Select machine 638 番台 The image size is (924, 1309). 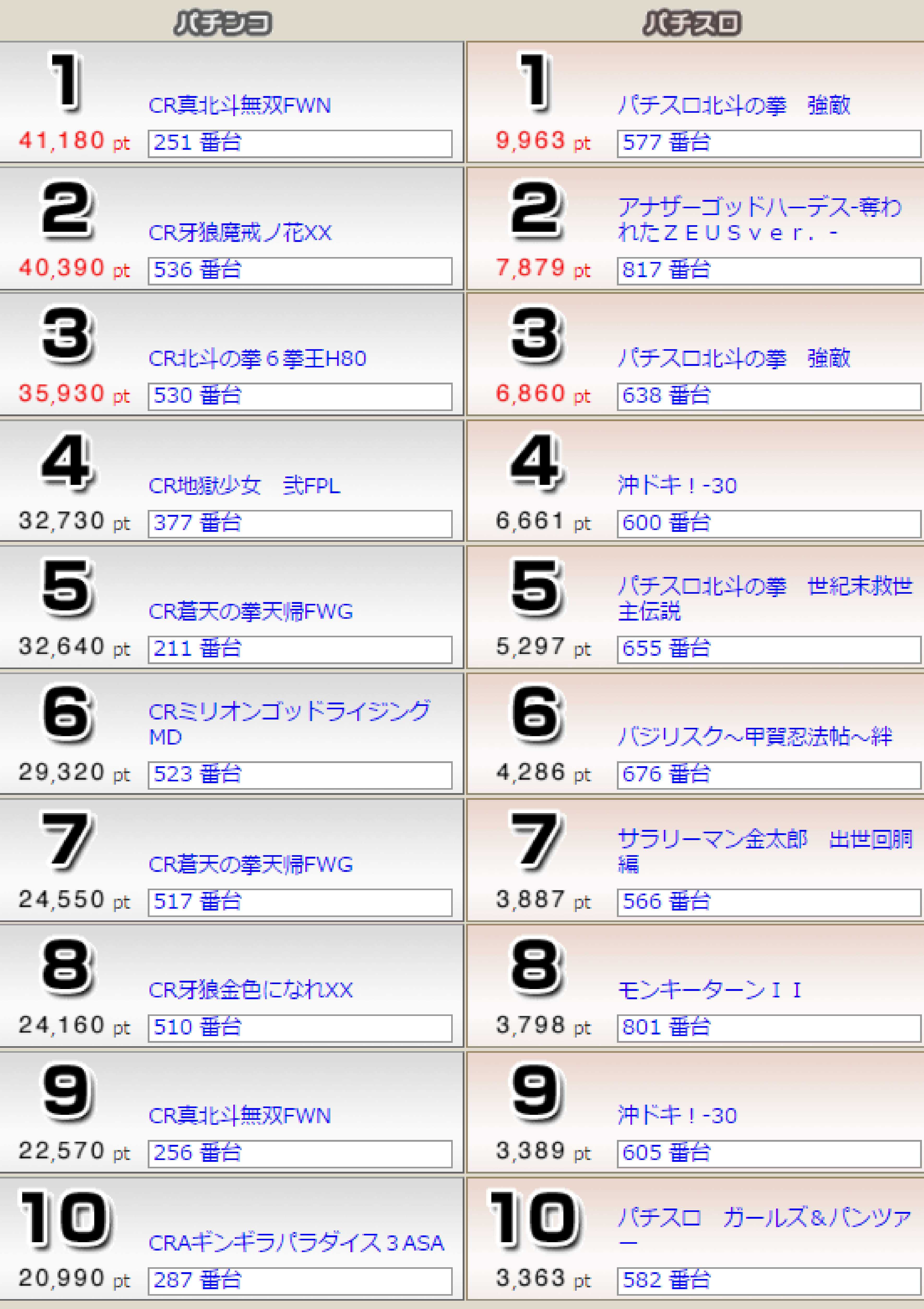pyautogui.click(x=666, y=395)
